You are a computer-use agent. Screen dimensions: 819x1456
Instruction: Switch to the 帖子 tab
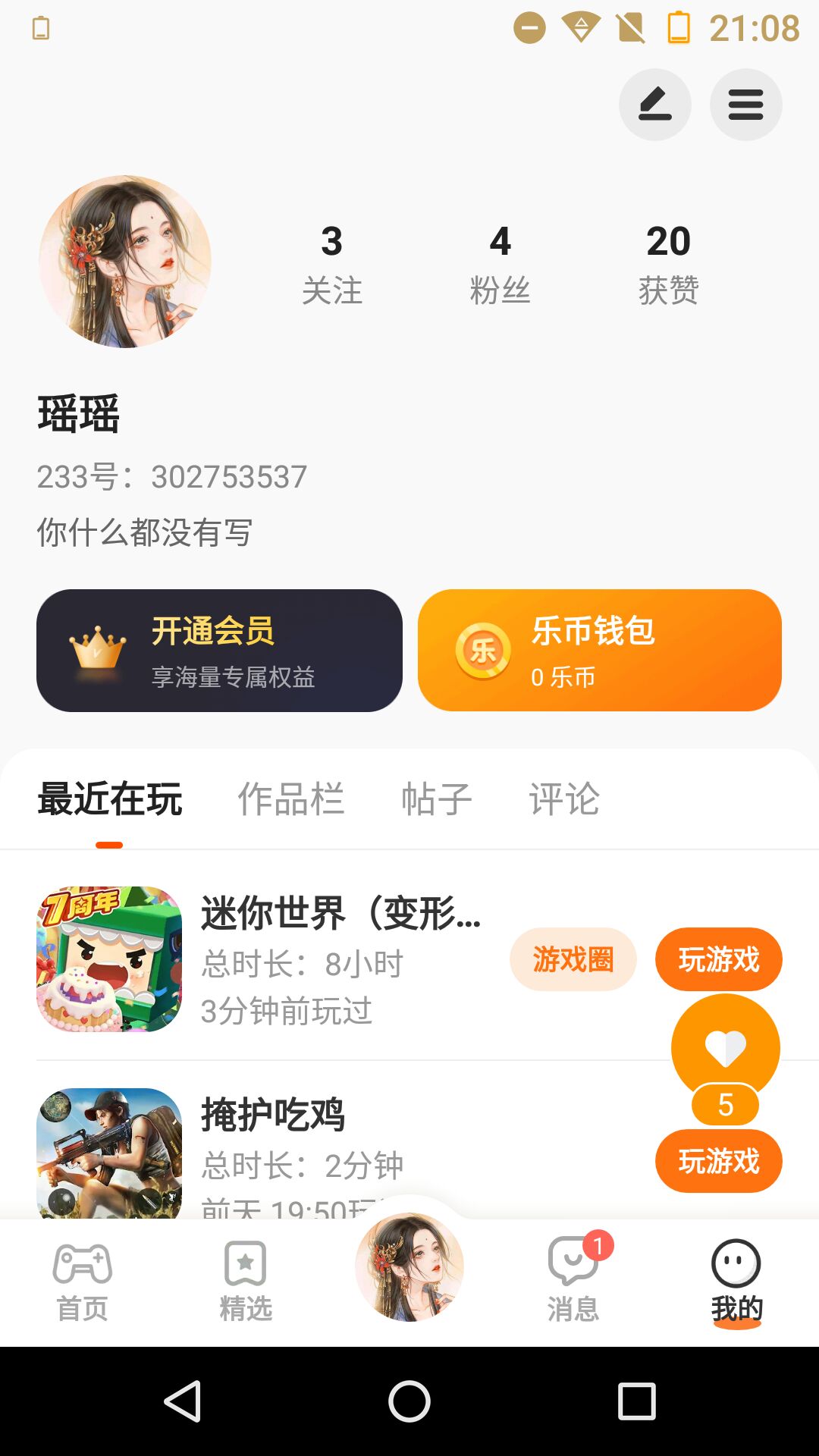point(436,799)
